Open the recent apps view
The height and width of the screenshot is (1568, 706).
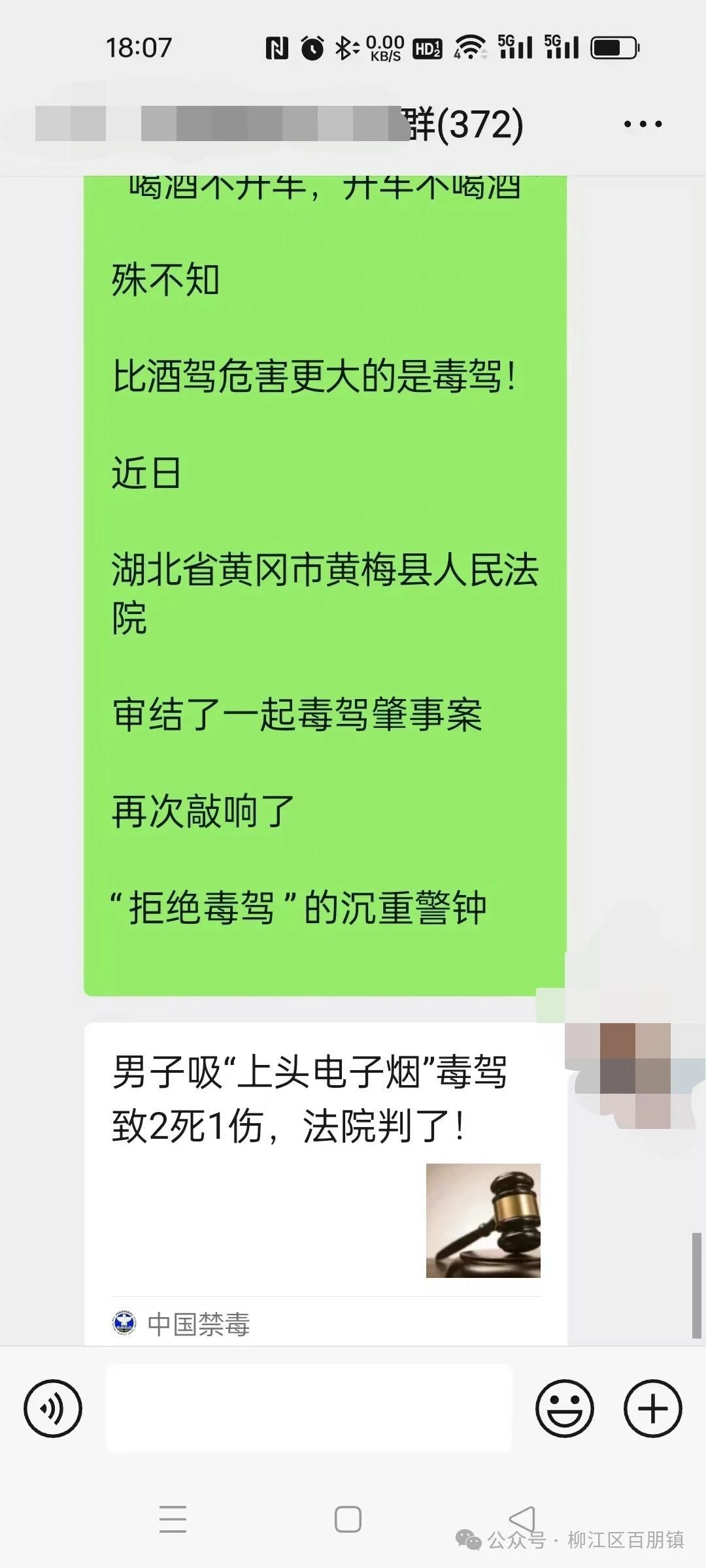click(x=173, y=1519)
